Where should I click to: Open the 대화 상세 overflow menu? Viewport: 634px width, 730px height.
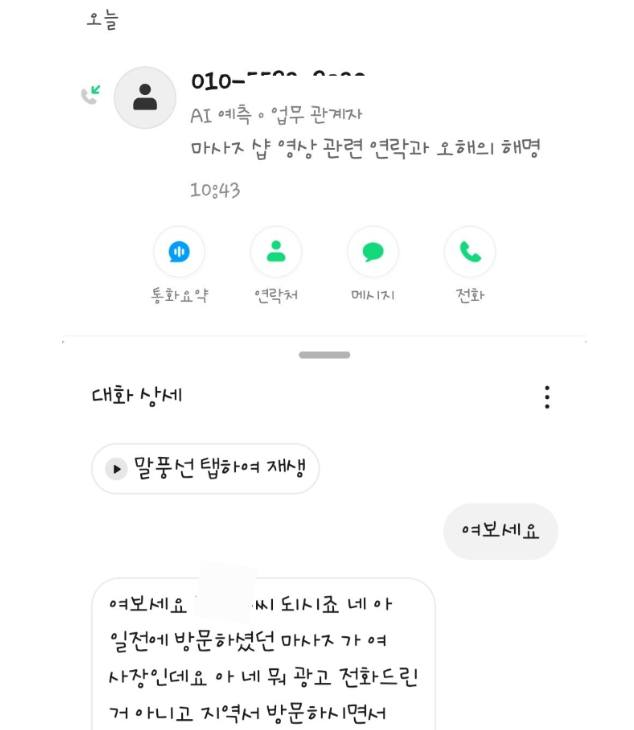pyautogui.click(x=547, y=397)
